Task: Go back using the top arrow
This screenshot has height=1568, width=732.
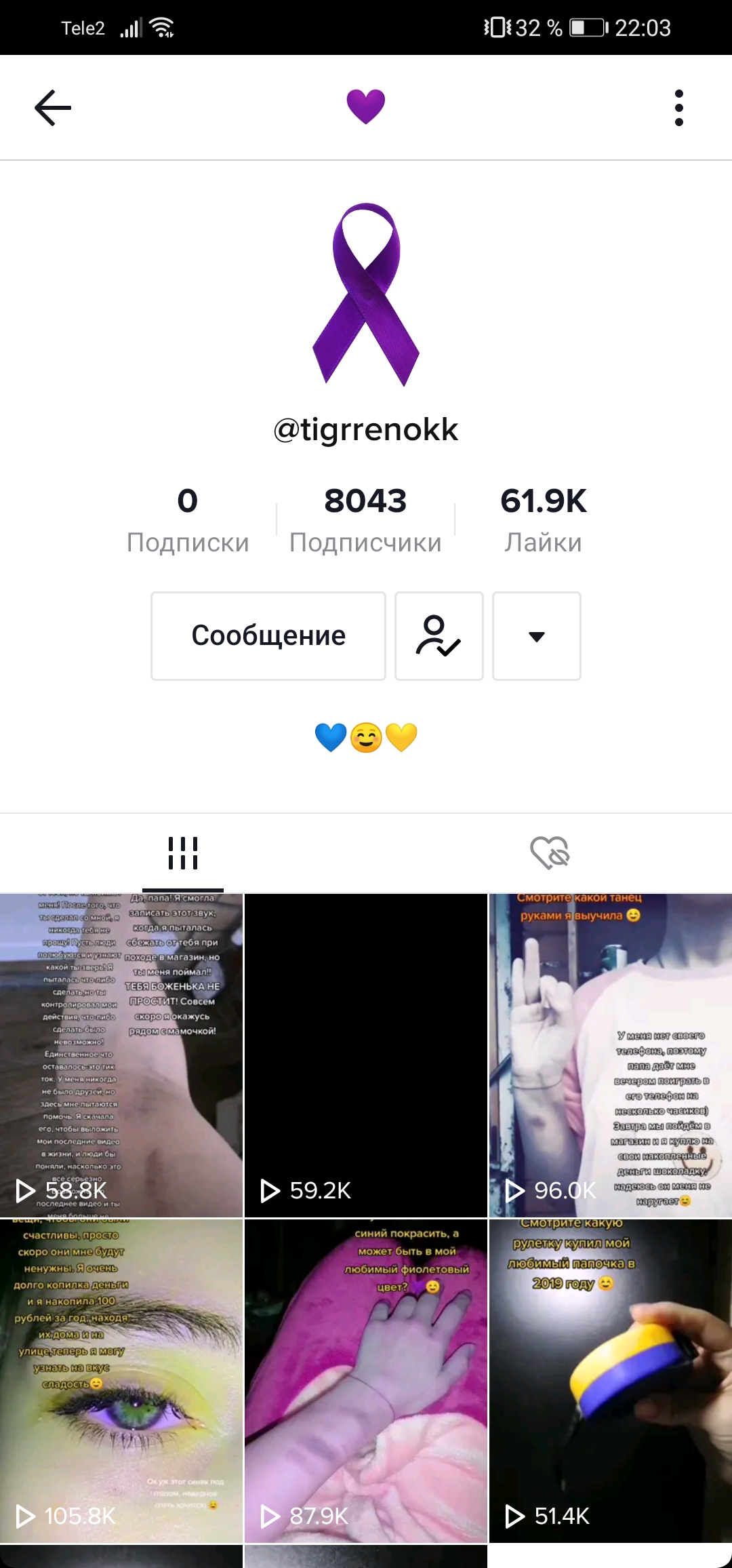Action: [x=53, y=107]
